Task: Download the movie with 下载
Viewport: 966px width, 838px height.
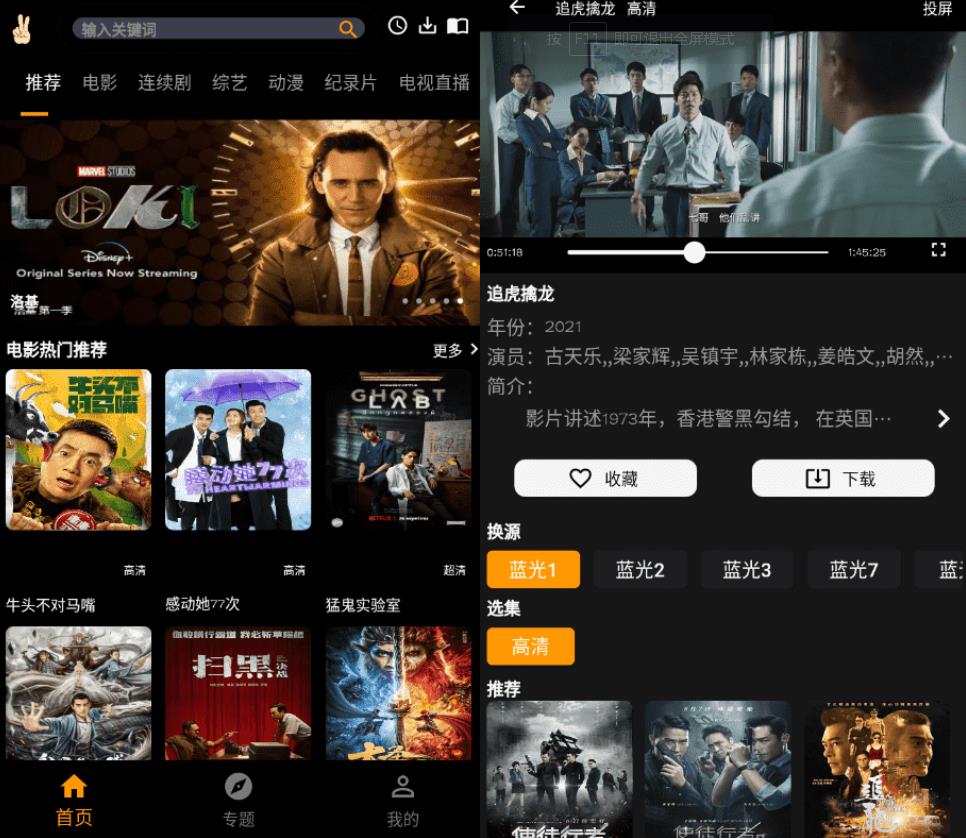Action: click(x=842, y=478)
